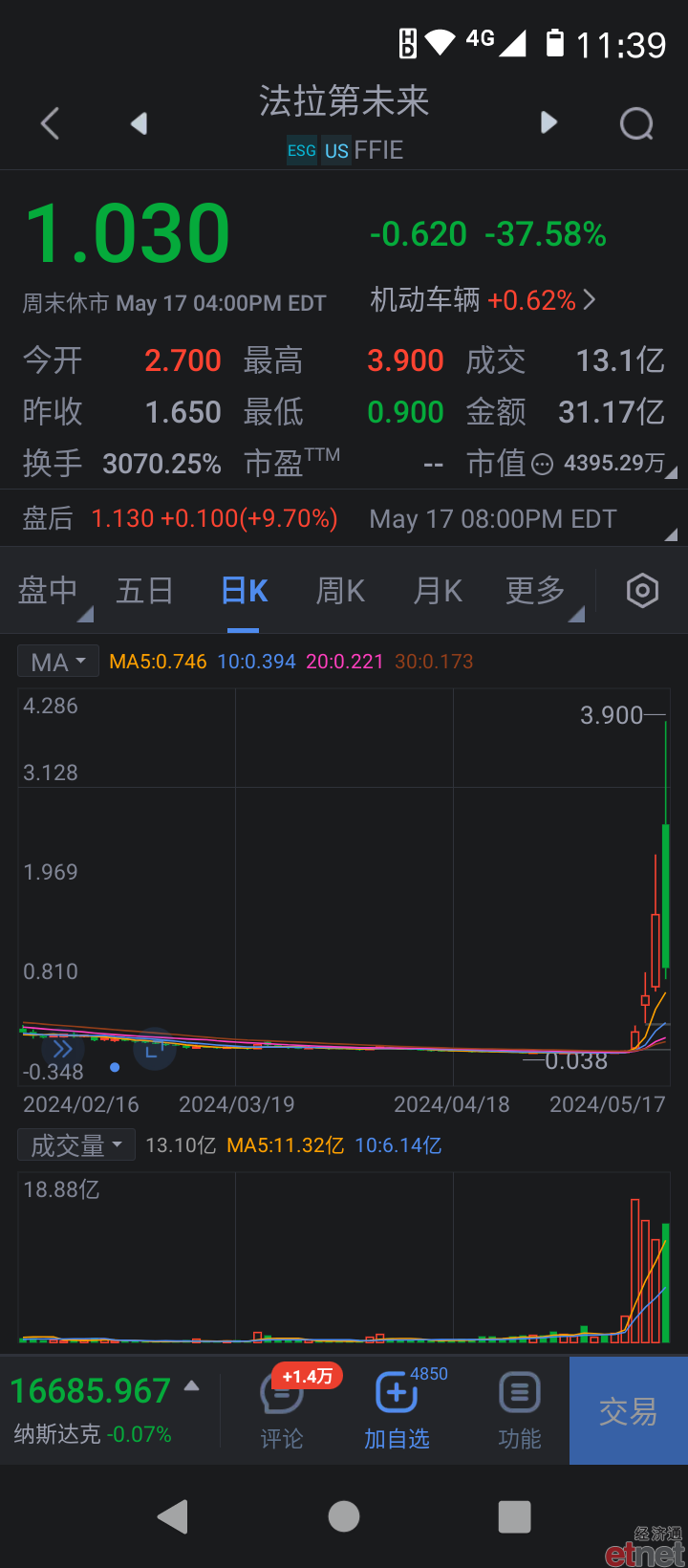Viewport: 688px width, 1568px height.
Task: Switch to the 盘中 intraday tab
Action: [x=48, y=591]
